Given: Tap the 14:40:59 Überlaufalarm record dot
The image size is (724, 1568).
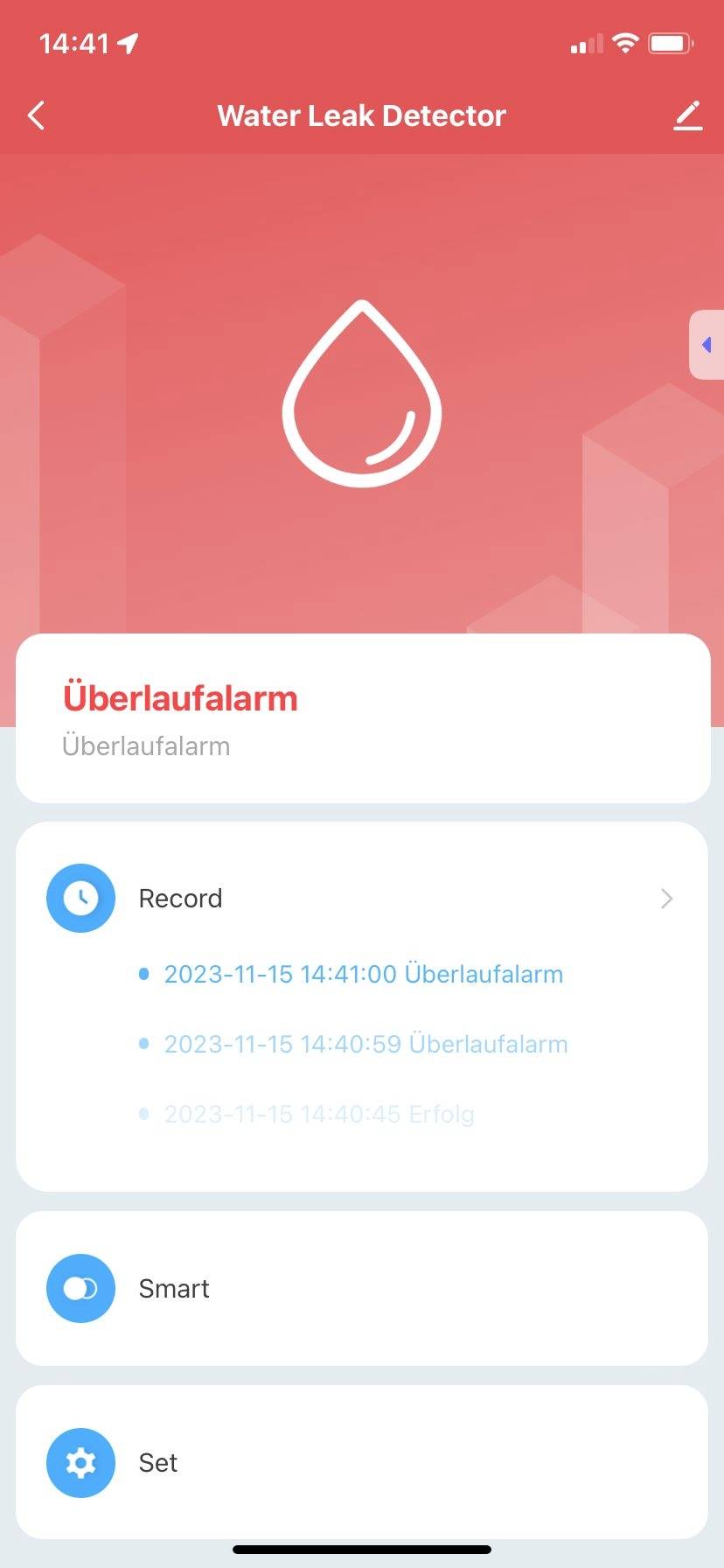Looking at the screenshot, I should (144, 1043).
